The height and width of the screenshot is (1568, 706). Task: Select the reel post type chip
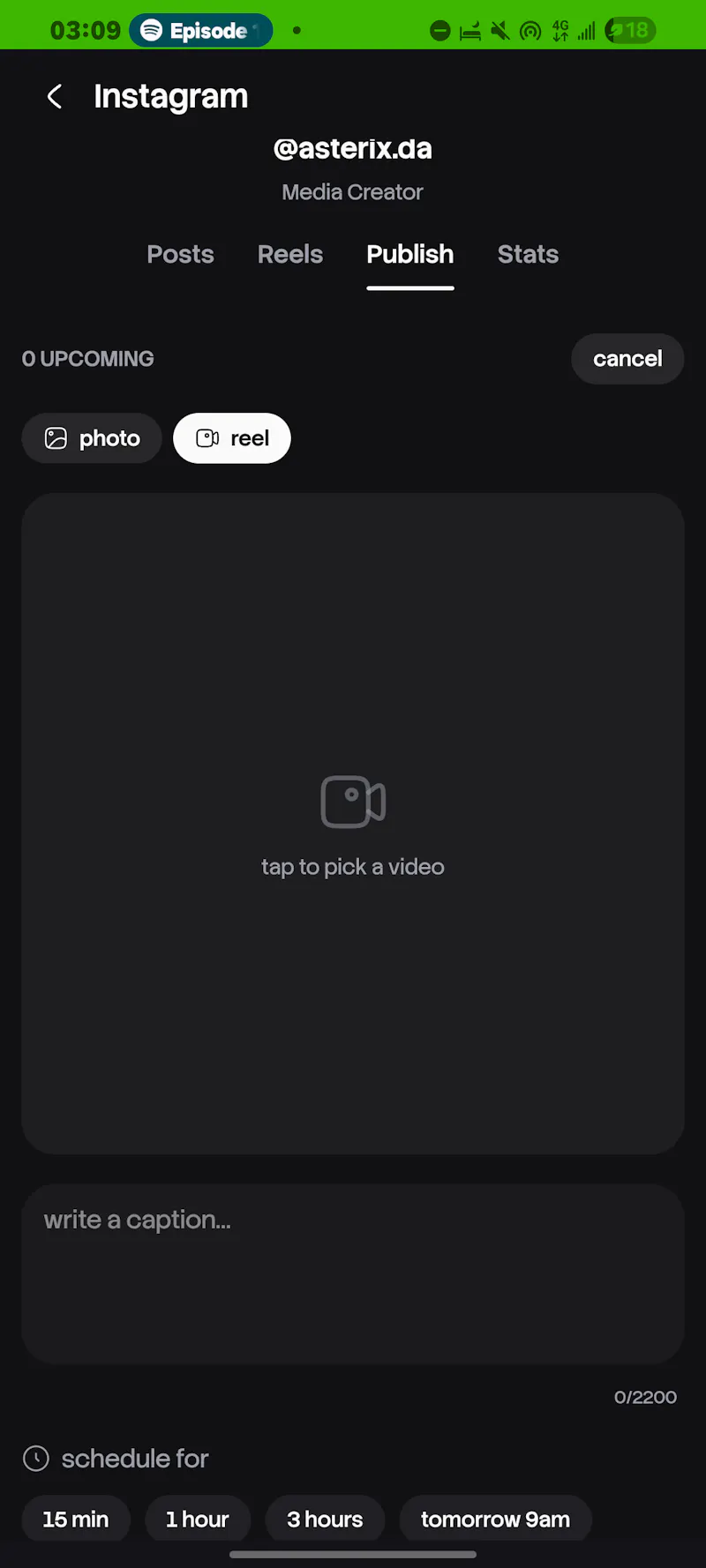(232, 438)
